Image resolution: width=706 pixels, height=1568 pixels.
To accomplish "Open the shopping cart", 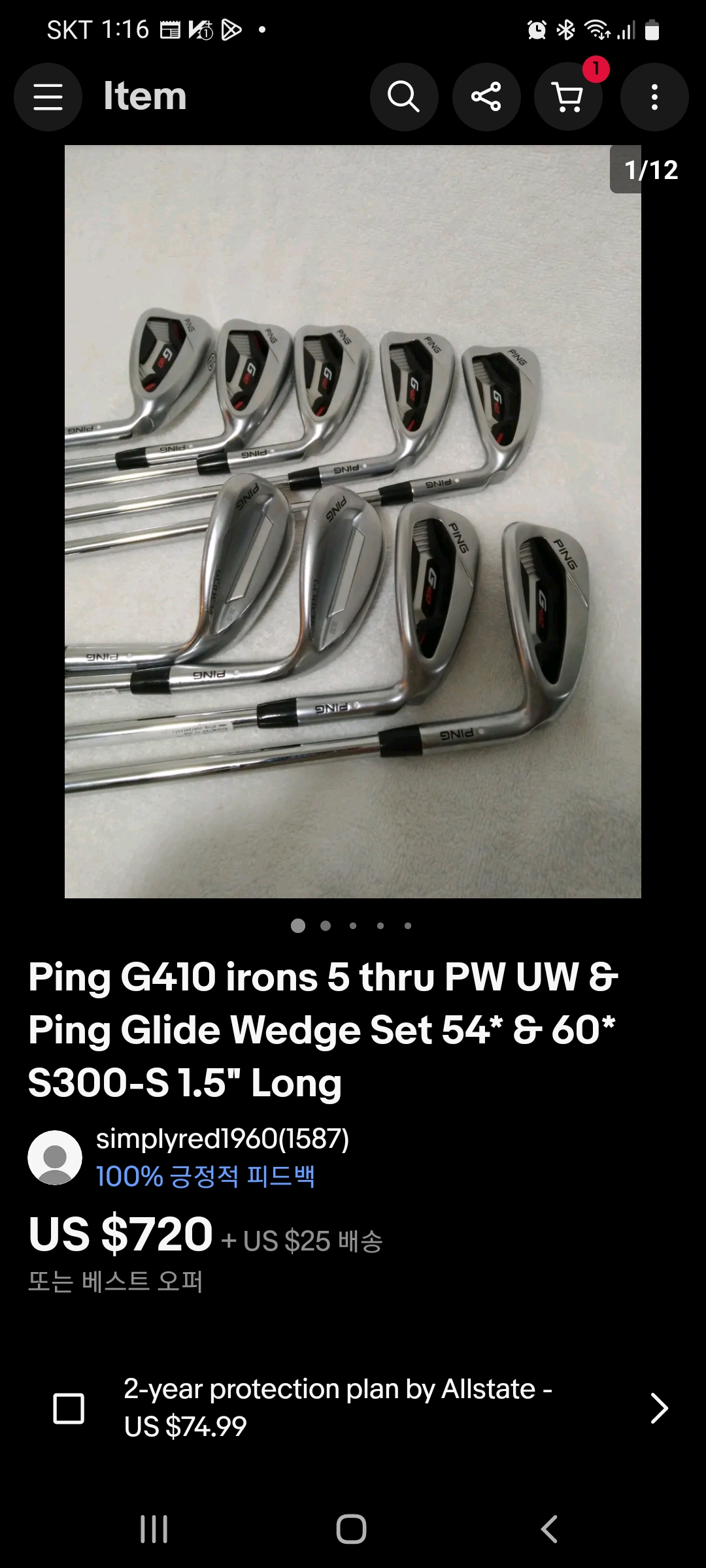I will tap(568, 97).
